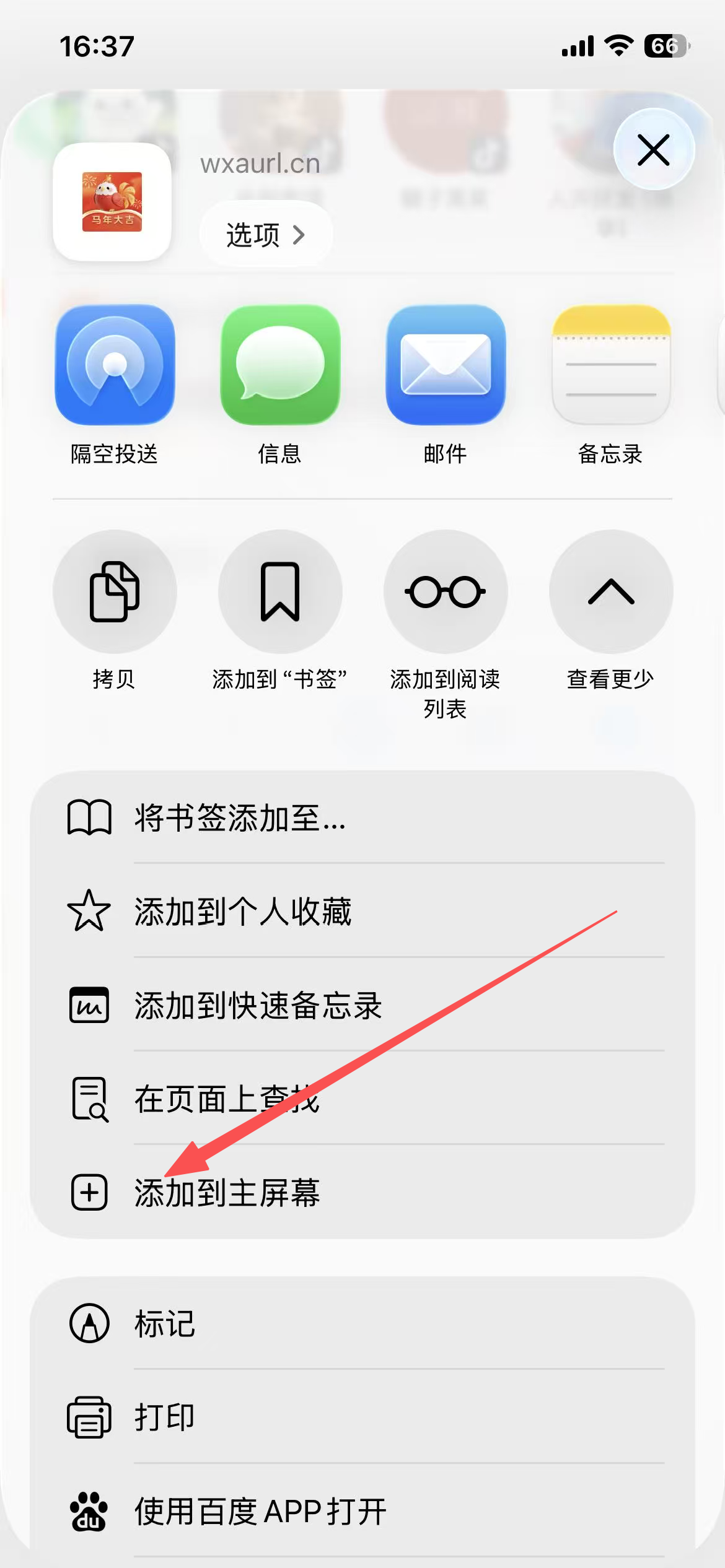The height and width of the screenshot is (1568, 725).
Task: Choose 打印 to print the page
Action: click(362, 1417)
